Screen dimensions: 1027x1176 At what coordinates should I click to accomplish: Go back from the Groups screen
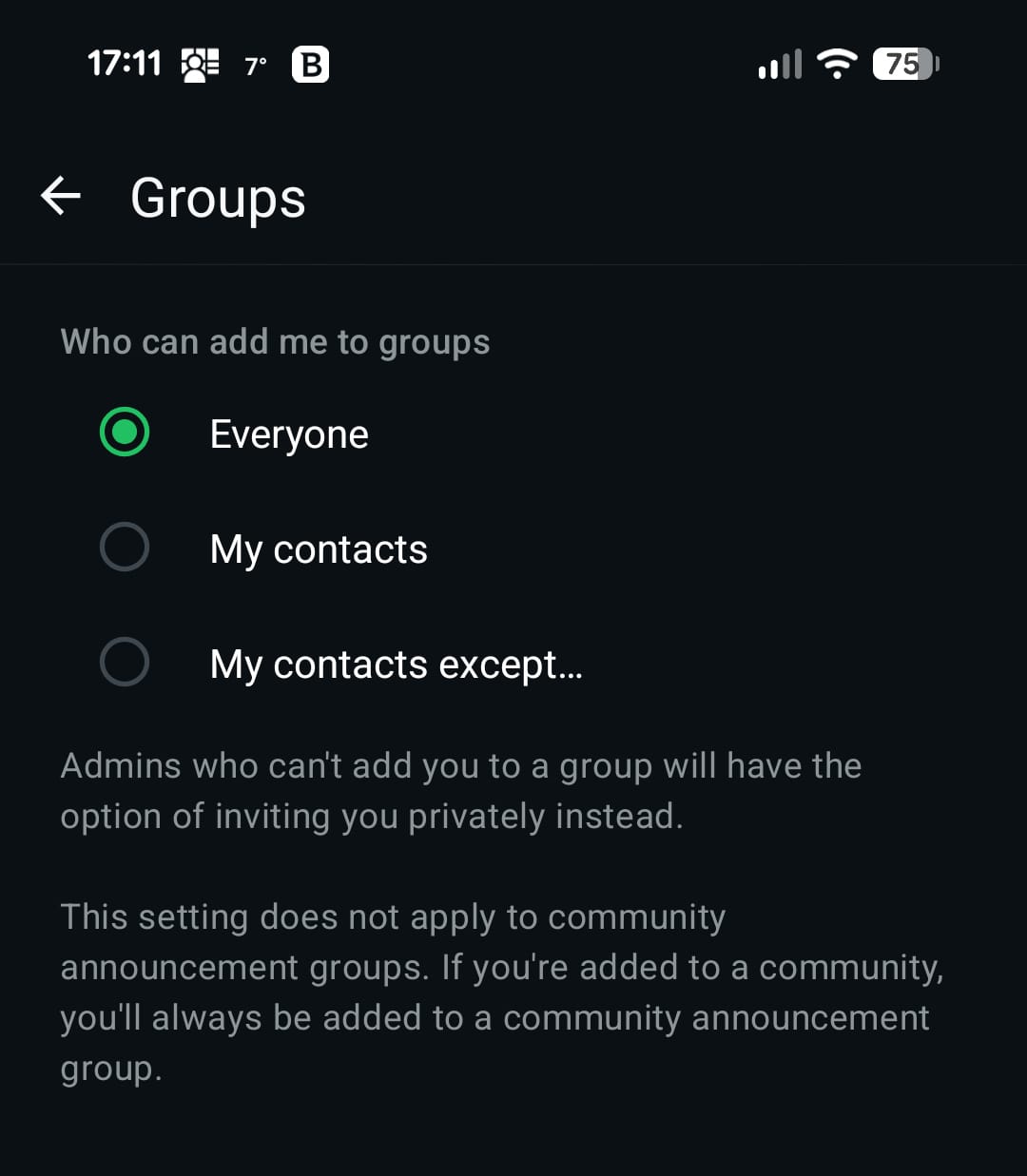pyautogui.click(x=61, y=197)
